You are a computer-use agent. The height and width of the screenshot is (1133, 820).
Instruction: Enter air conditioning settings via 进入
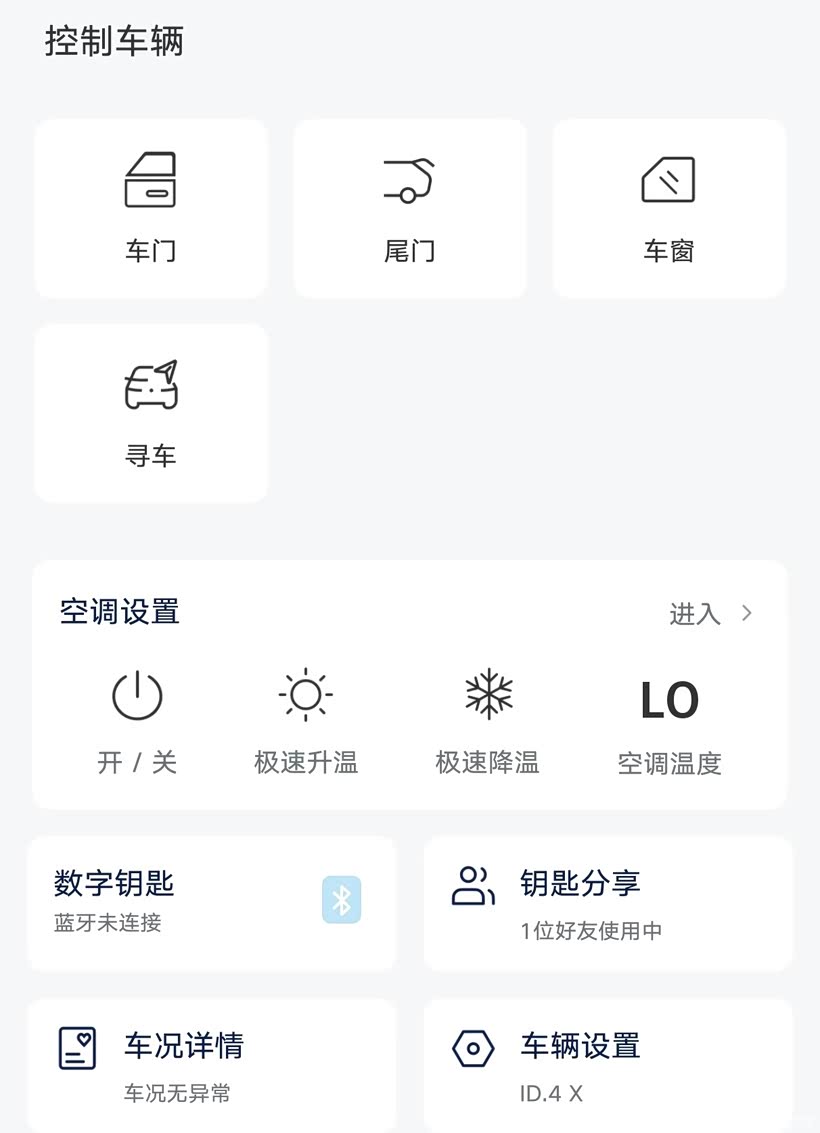[711, 613]
